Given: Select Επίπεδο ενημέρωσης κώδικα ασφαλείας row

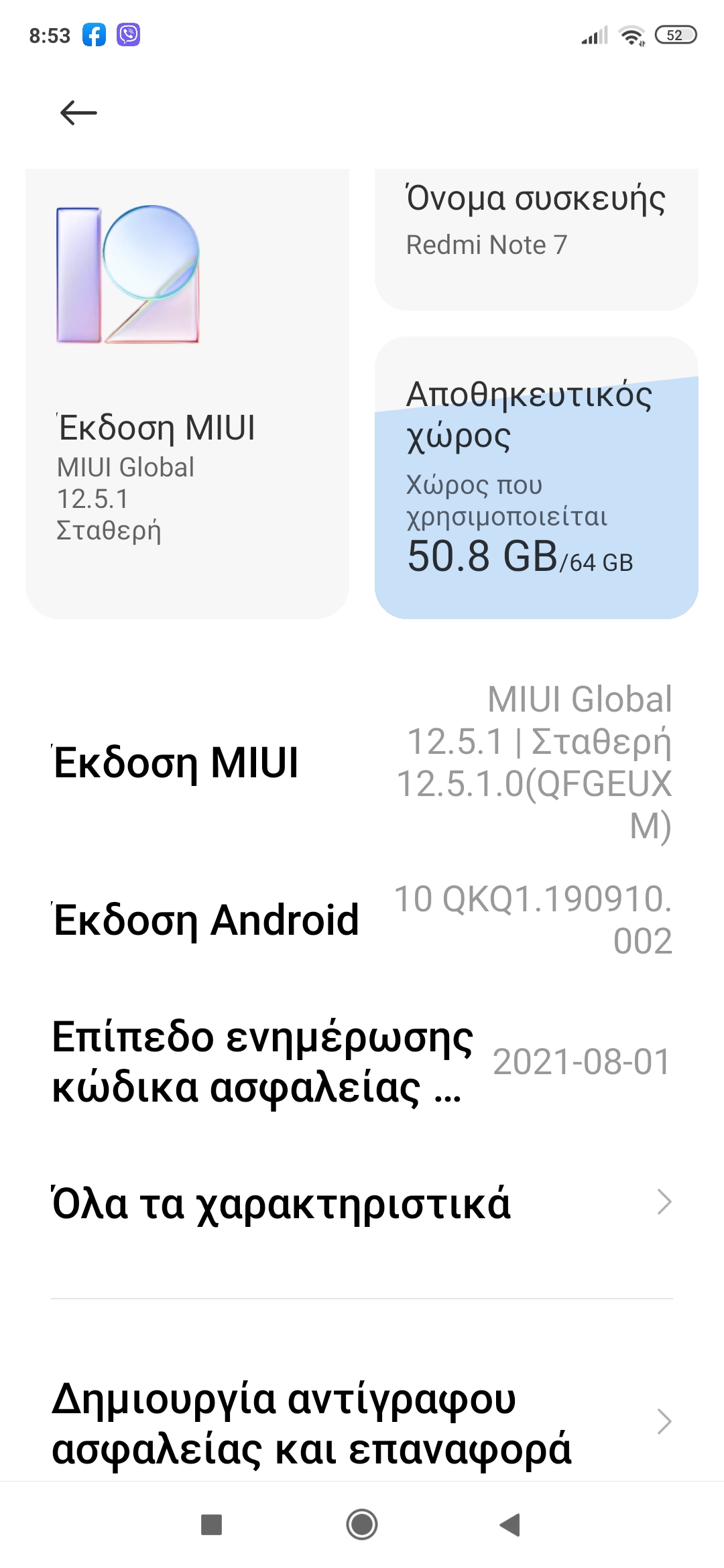Looking at the screenshot, I should pyautogui.click(x=362, y=1061).
